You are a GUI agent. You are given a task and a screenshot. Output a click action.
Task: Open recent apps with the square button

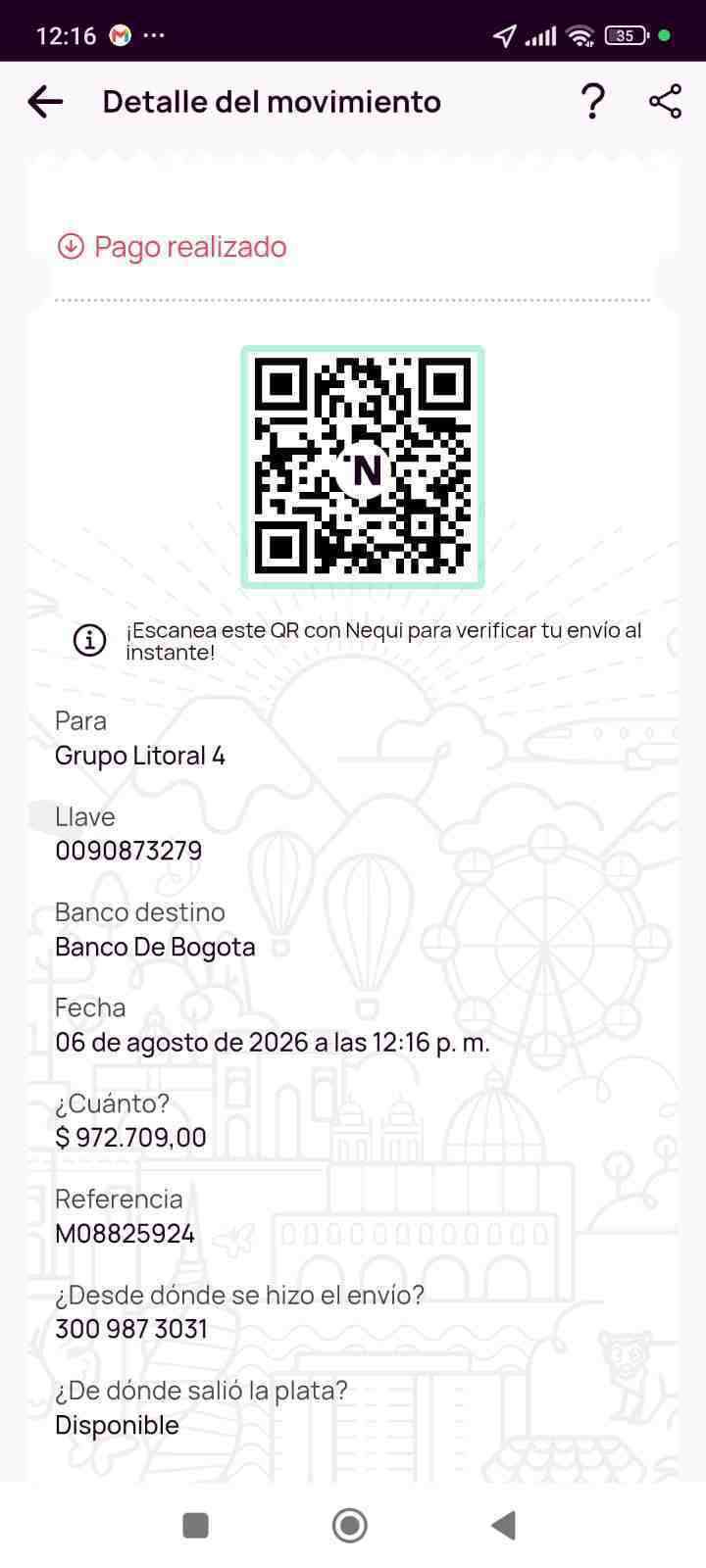[196, 1525]
